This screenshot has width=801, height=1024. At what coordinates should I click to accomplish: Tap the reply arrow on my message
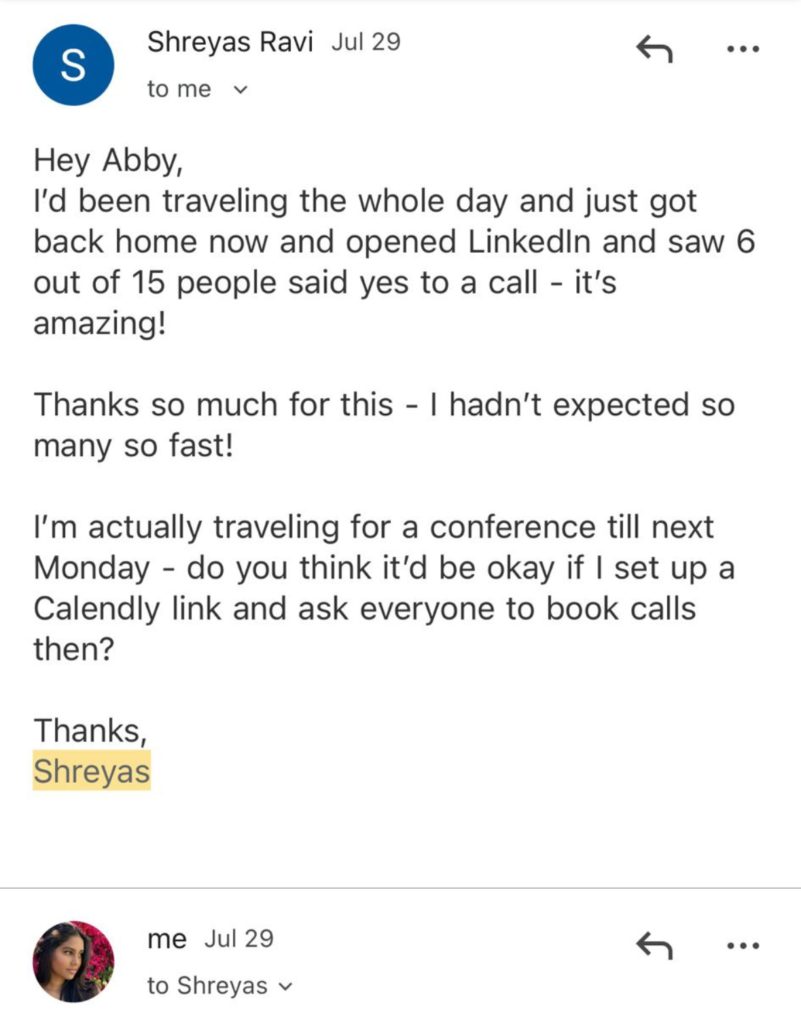coord(653,943)
